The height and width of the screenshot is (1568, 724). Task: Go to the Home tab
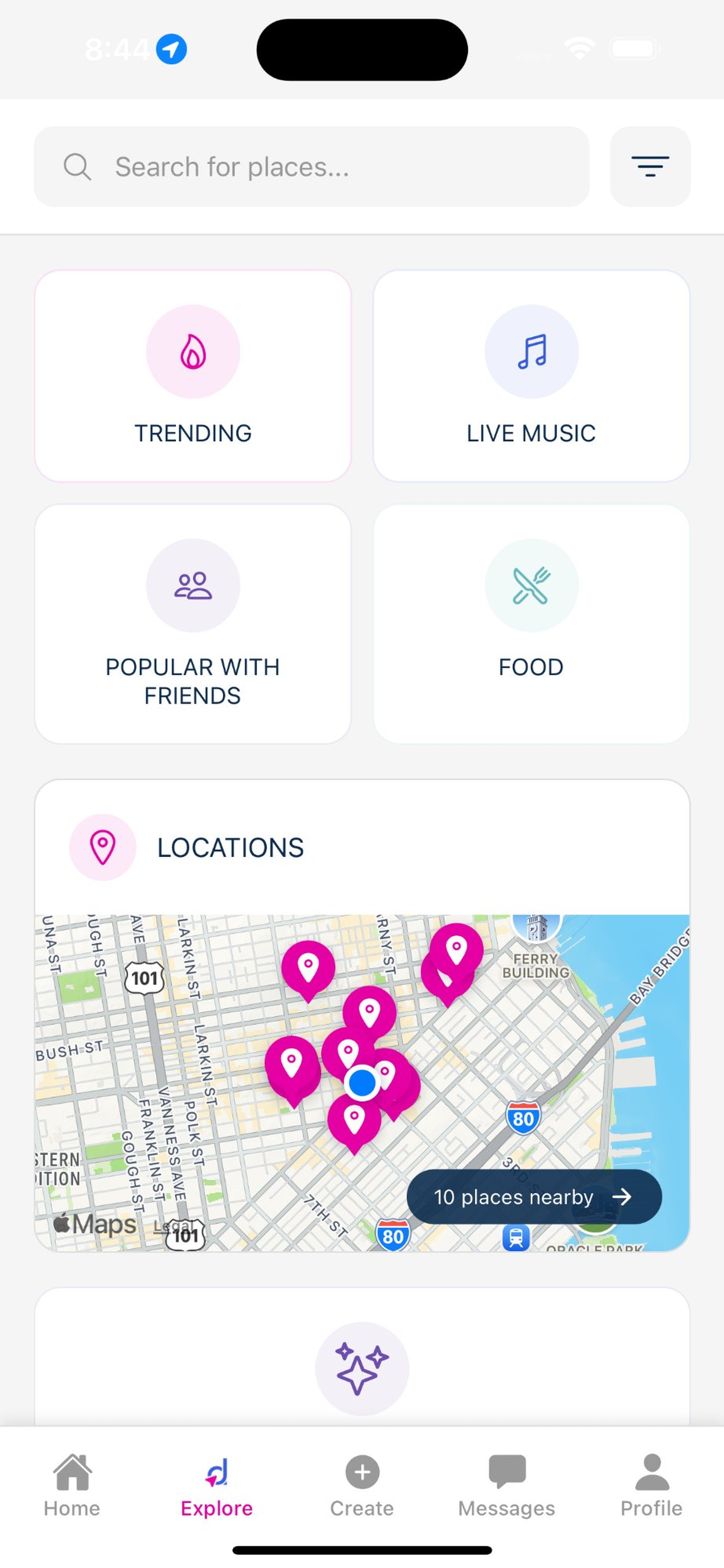[x=72, y=1485]
